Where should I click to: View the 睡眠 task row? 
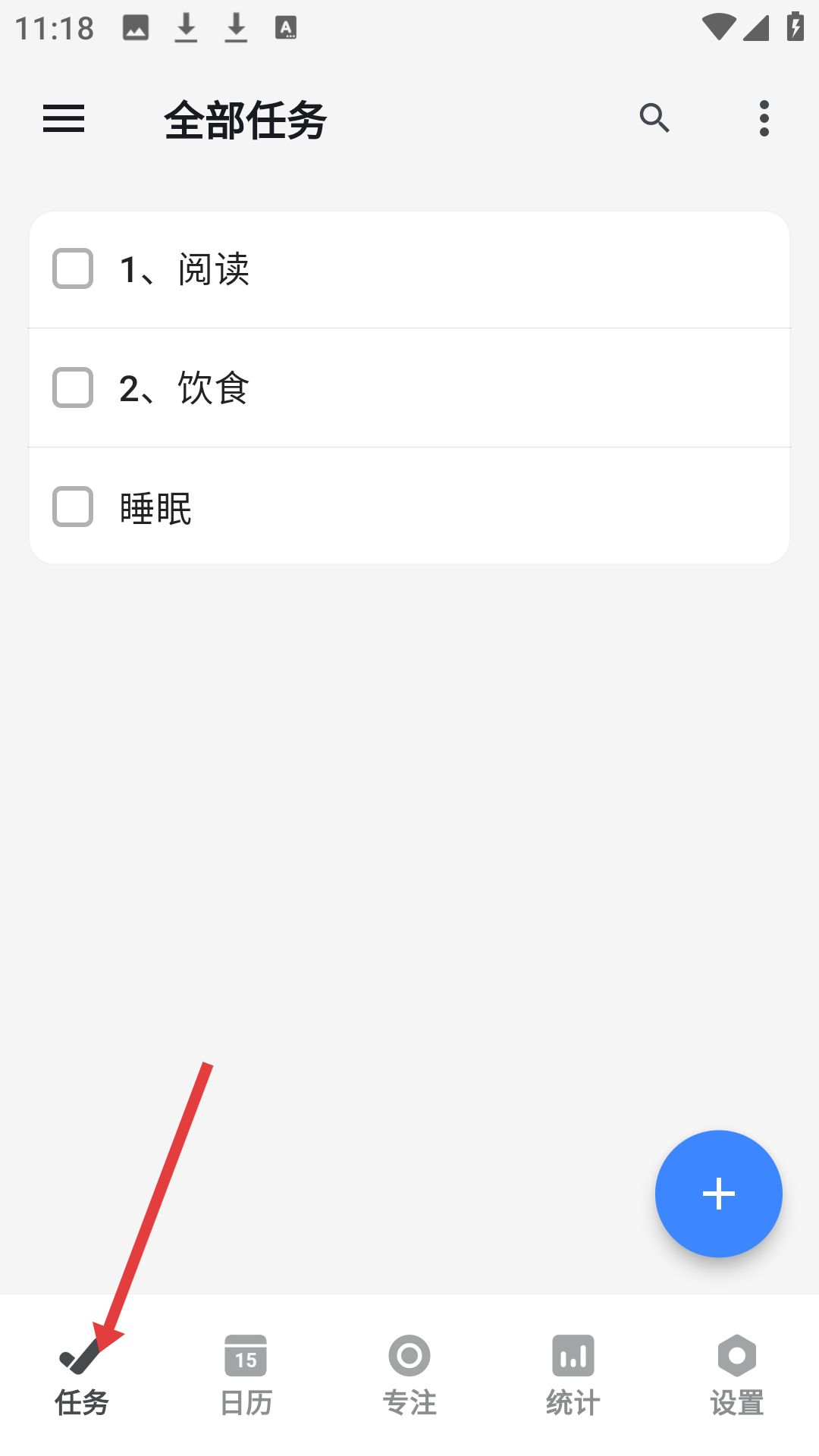[x=409, y=507]
